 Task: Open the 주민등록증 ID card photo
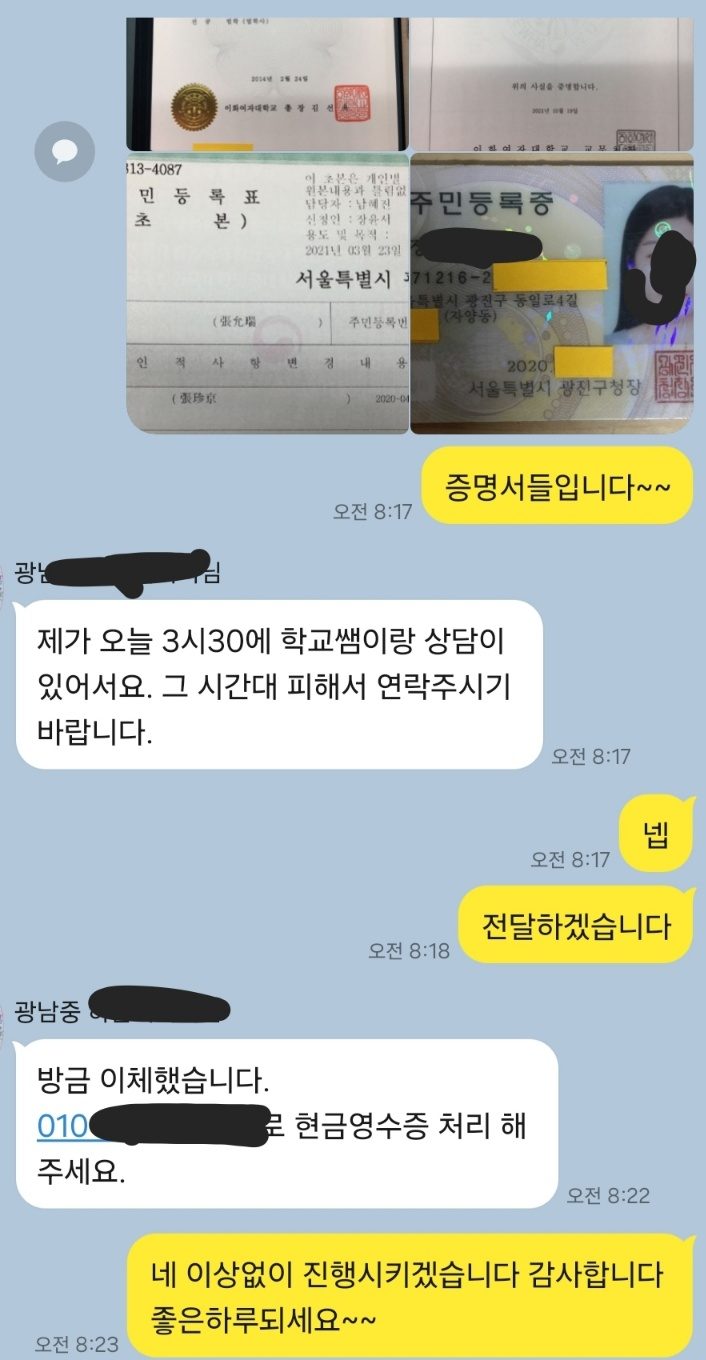551,293
